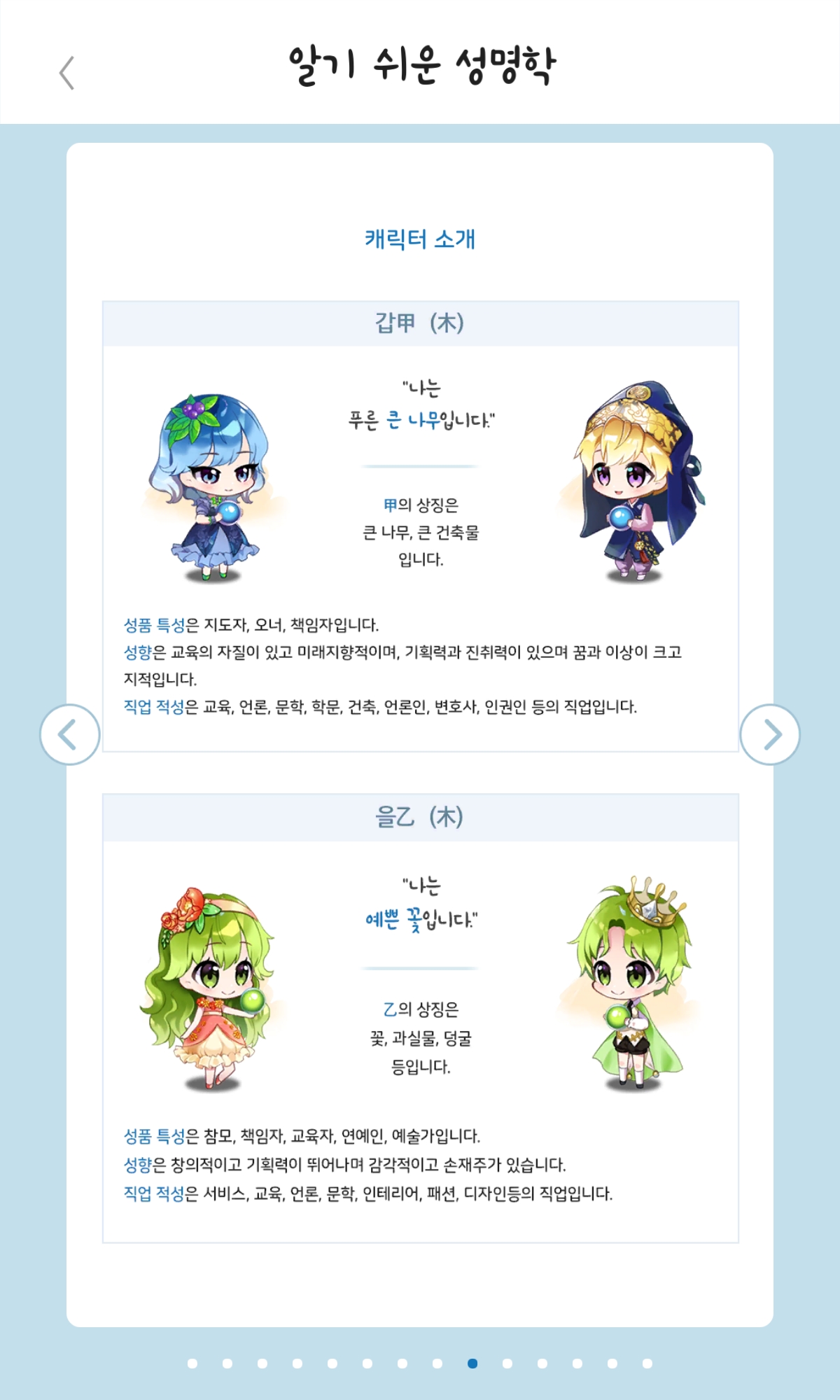Screen dimensions: 840x1400
Task: Show the previous character page
Action: (x=70, y=734)
